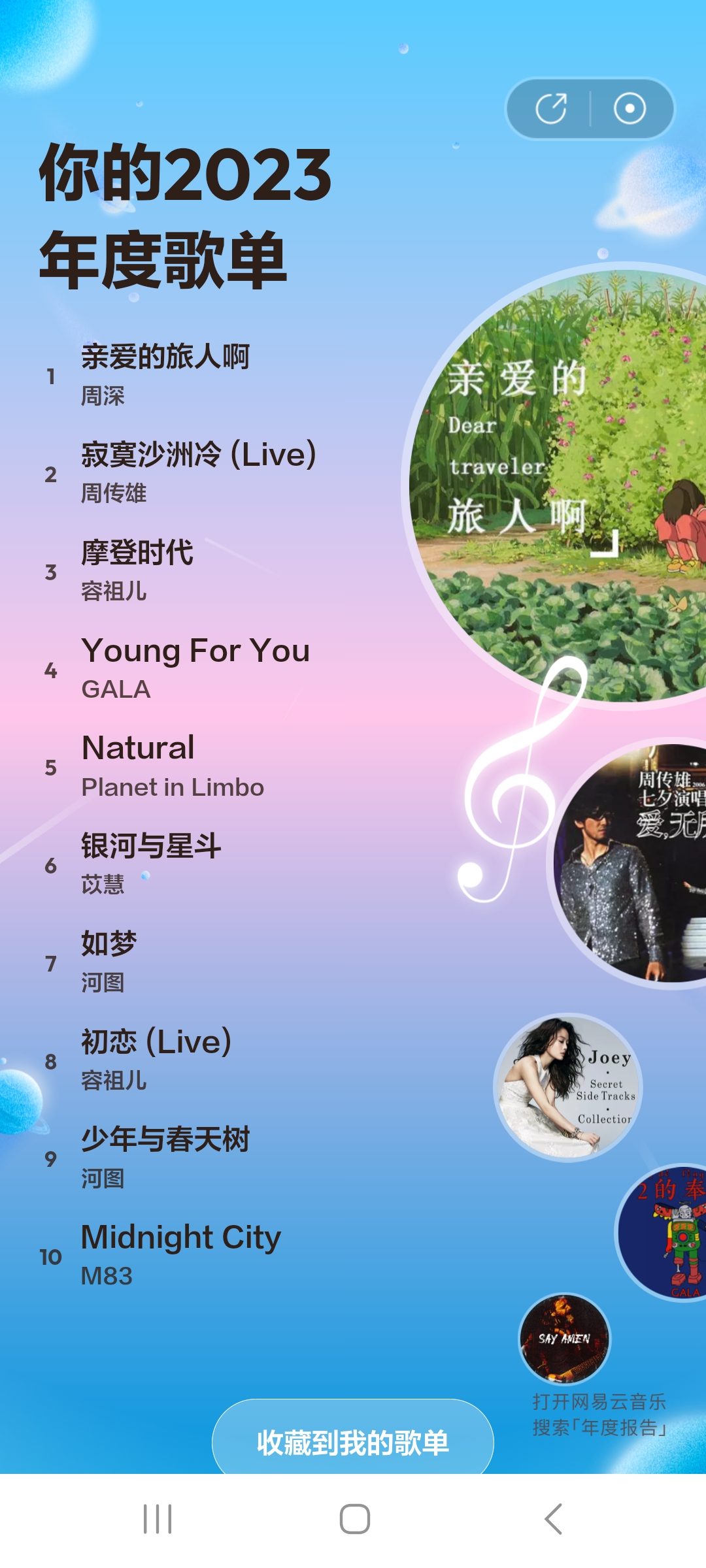Open recent apps from the navigation bar

coord(158,1518)
